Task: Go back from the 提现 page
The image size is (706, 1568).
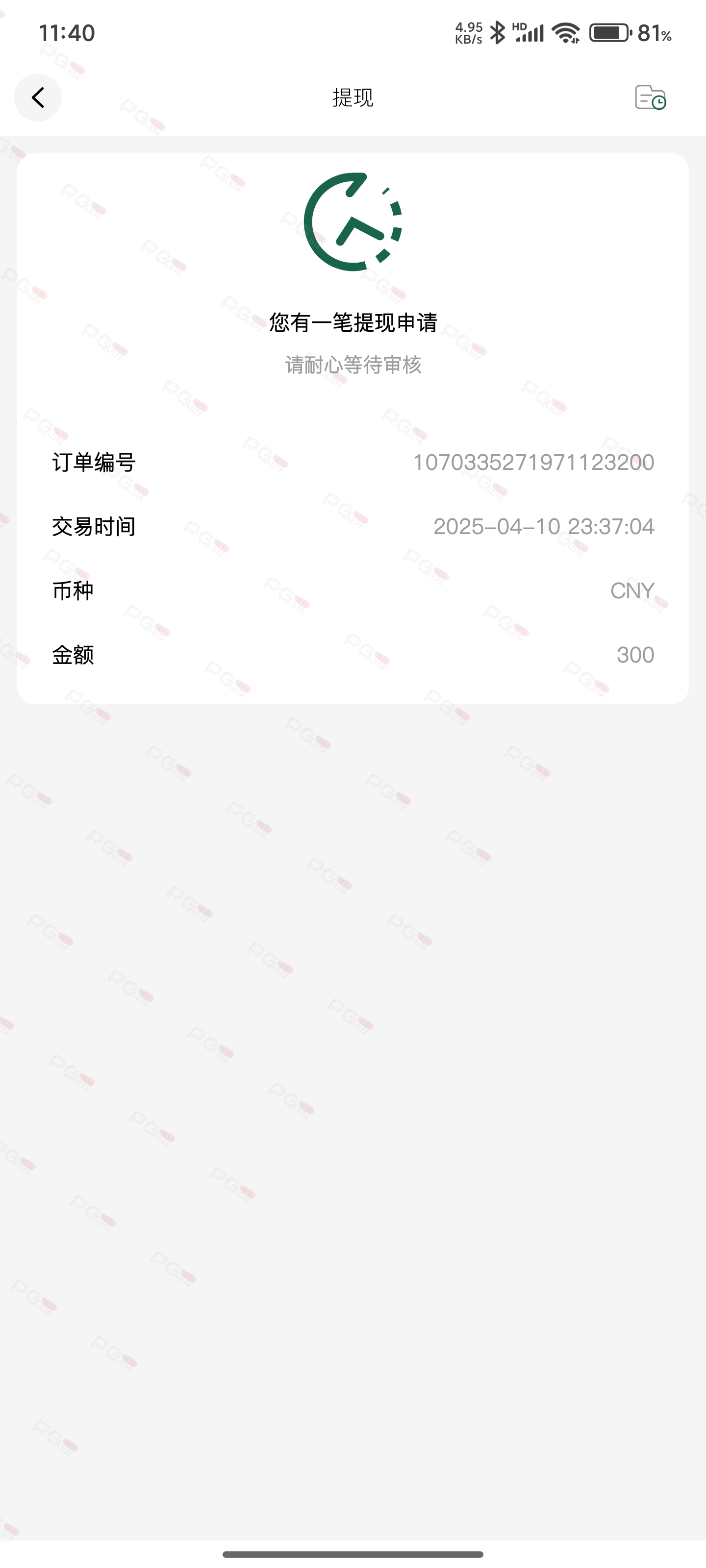Action: (x=38, y=98)
